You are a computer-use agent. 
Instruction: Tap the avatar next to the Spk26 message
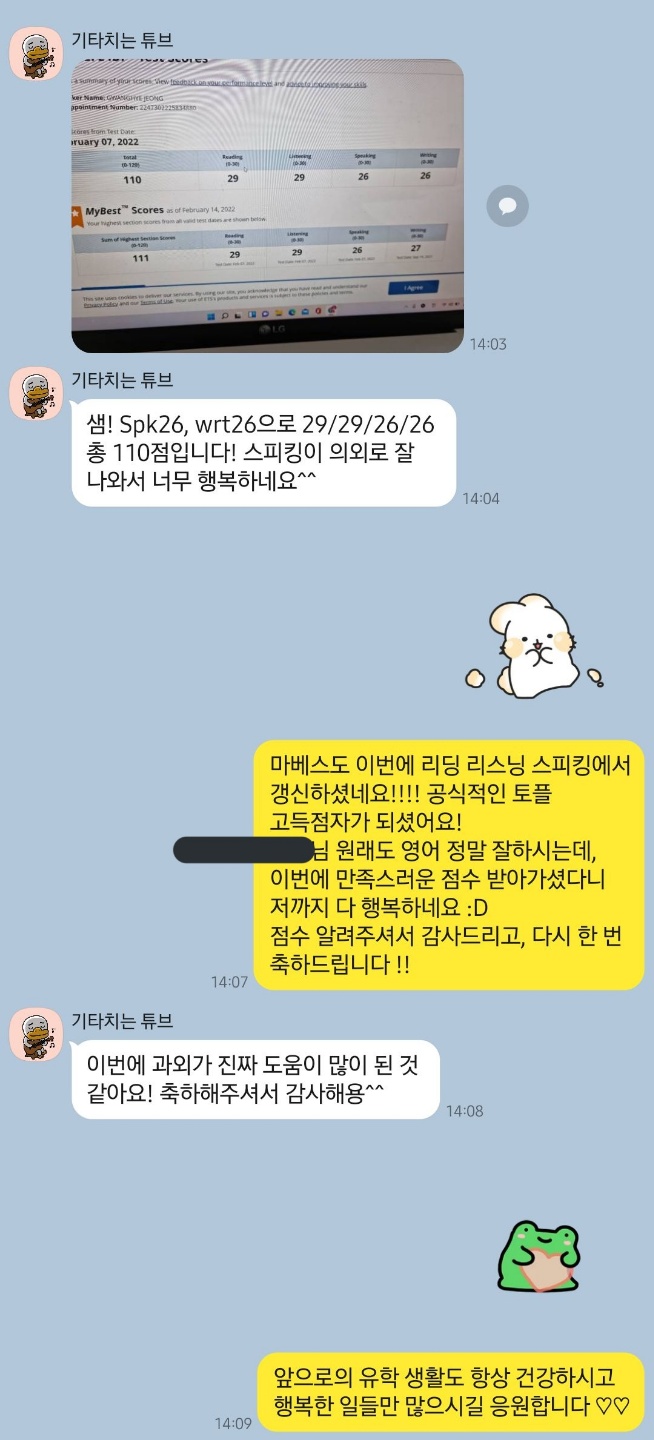point(36,393)
